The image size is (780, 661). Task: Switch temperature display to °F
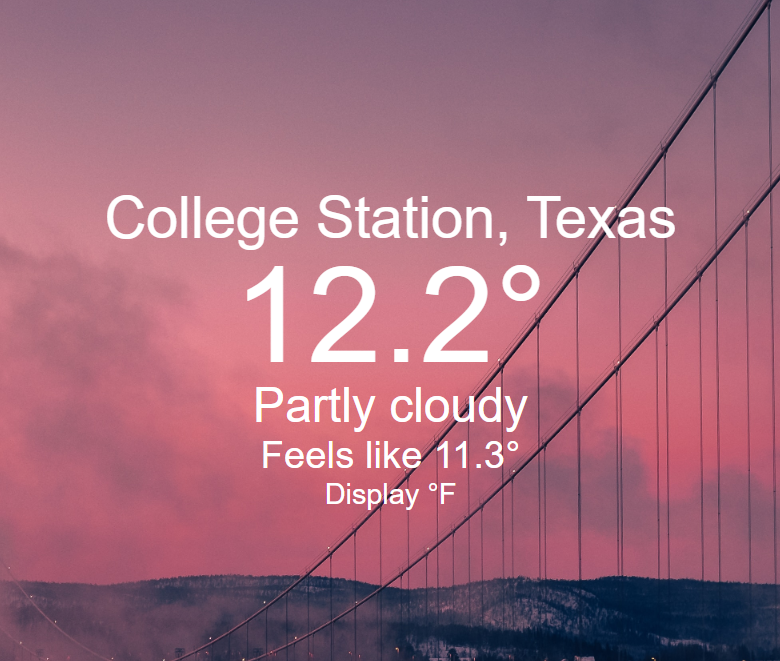click(390, 494)
